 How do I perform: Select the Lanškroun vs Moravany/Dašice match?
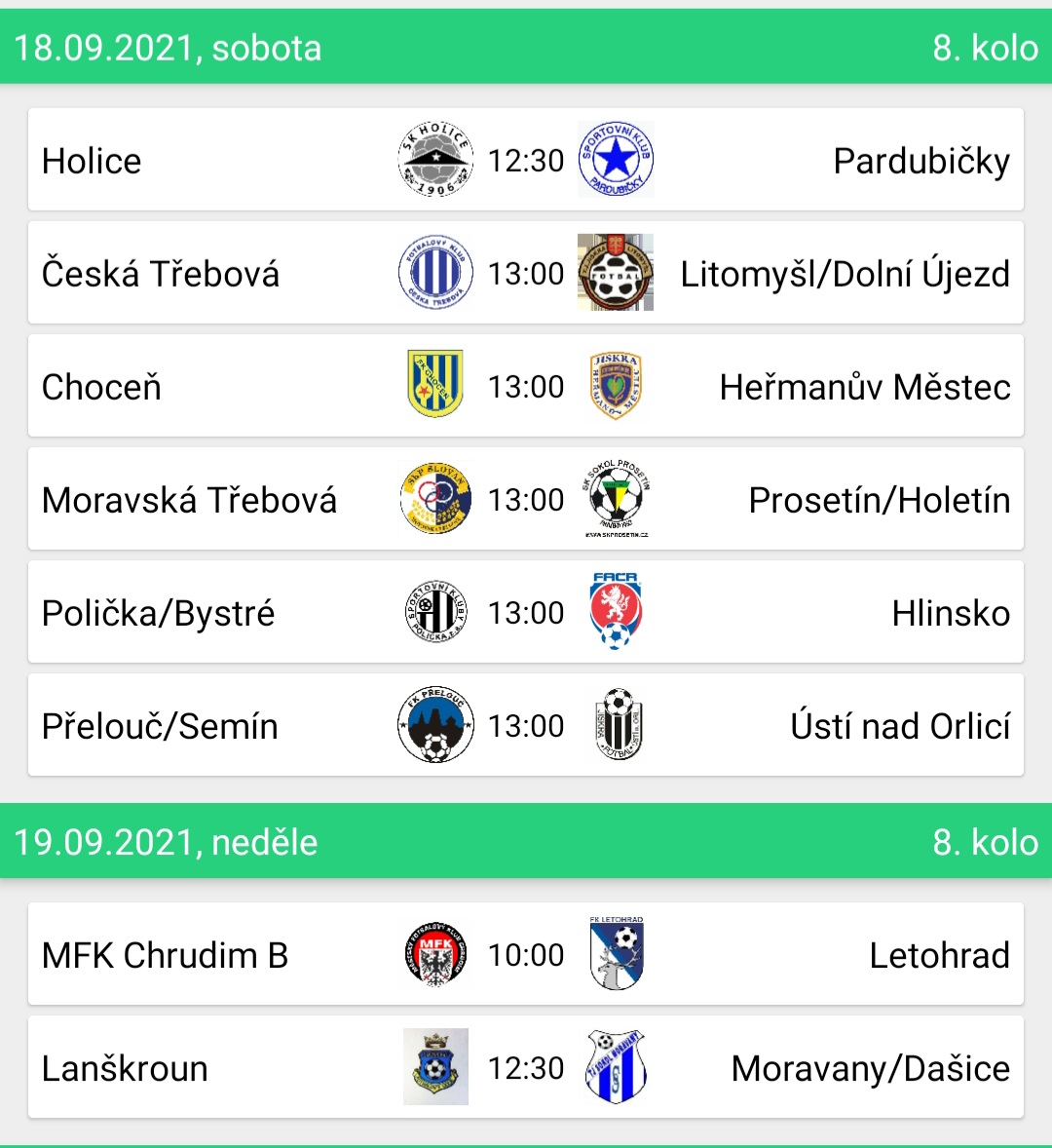(x=526, y=1067)
